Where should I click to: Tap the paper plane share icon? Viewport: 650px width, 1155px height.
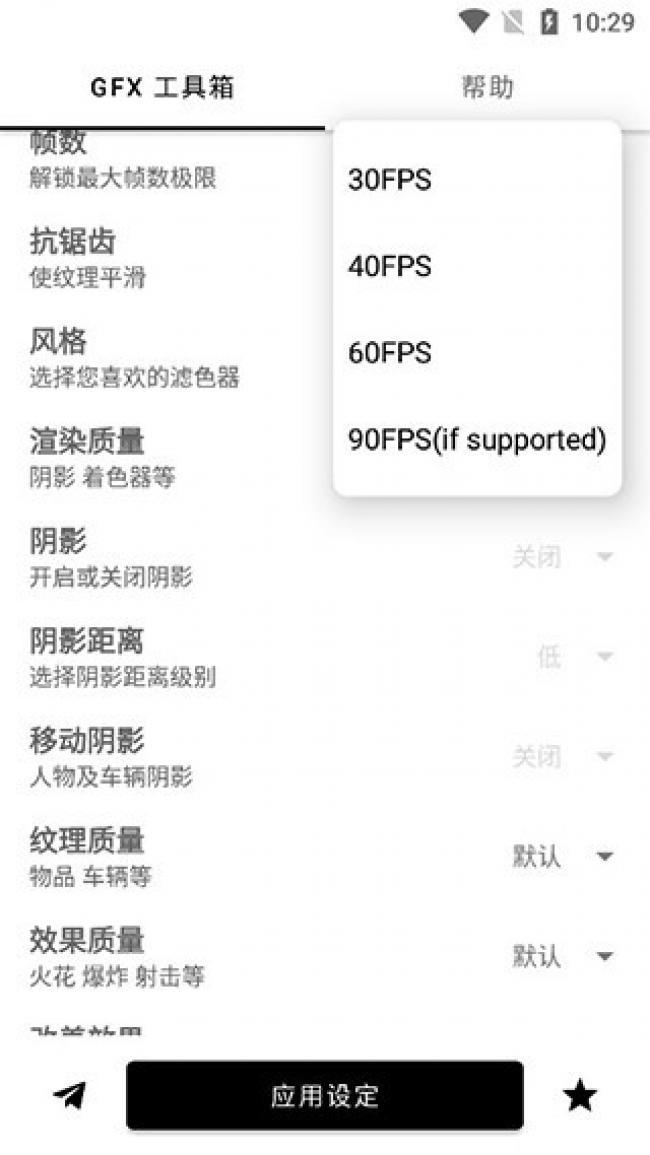(69, 1096)
